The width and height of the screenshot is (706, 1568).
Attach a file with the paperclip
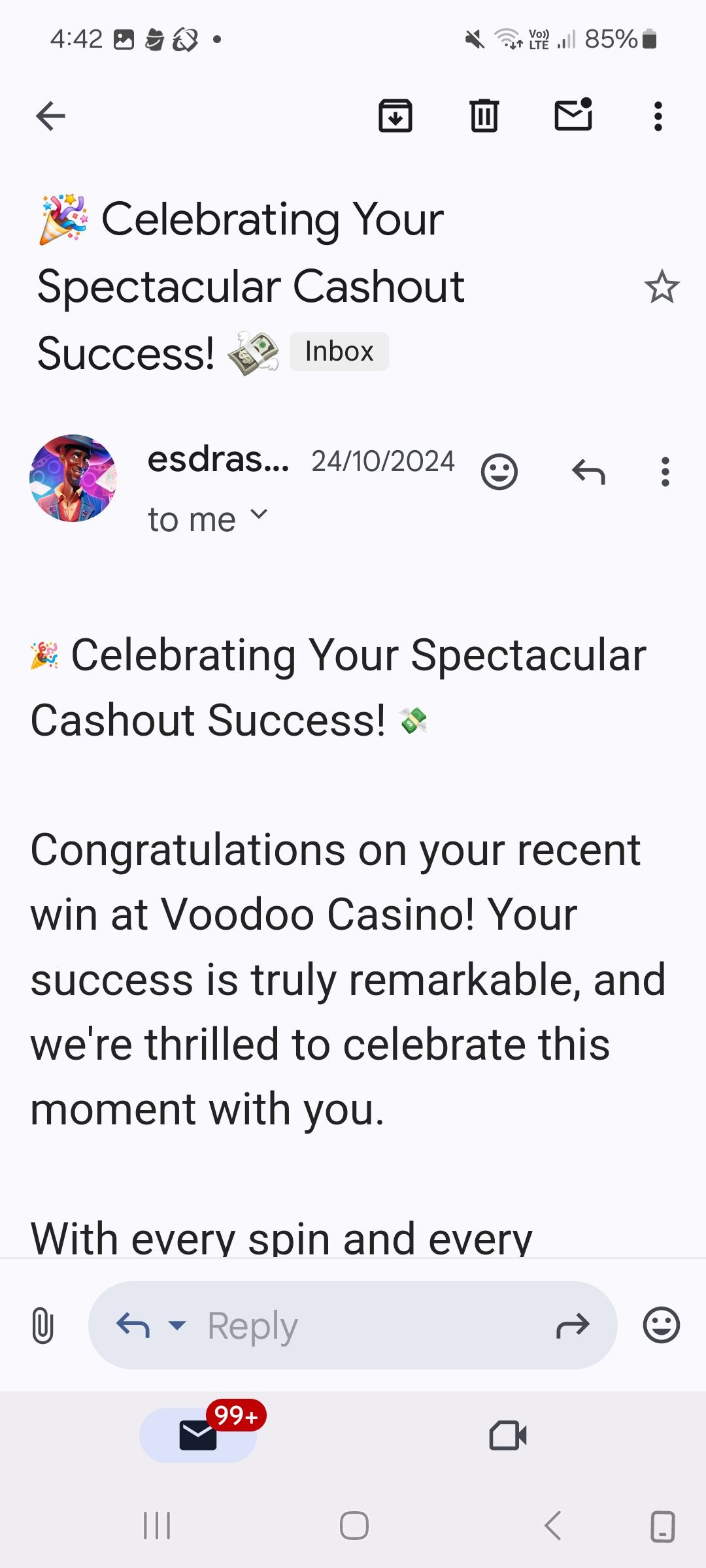tap(42, 1326)
